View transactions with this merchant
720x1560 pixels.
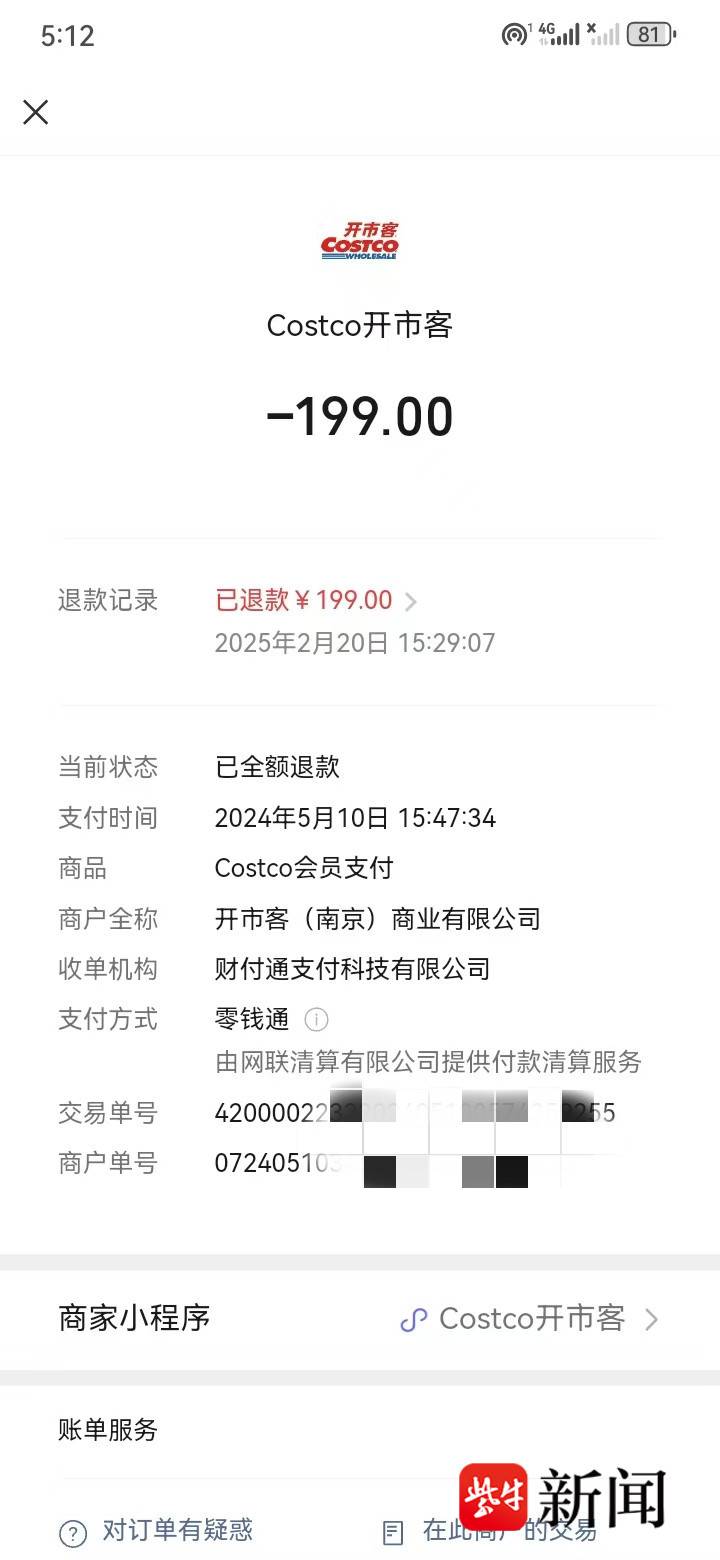click(490, 1530)
